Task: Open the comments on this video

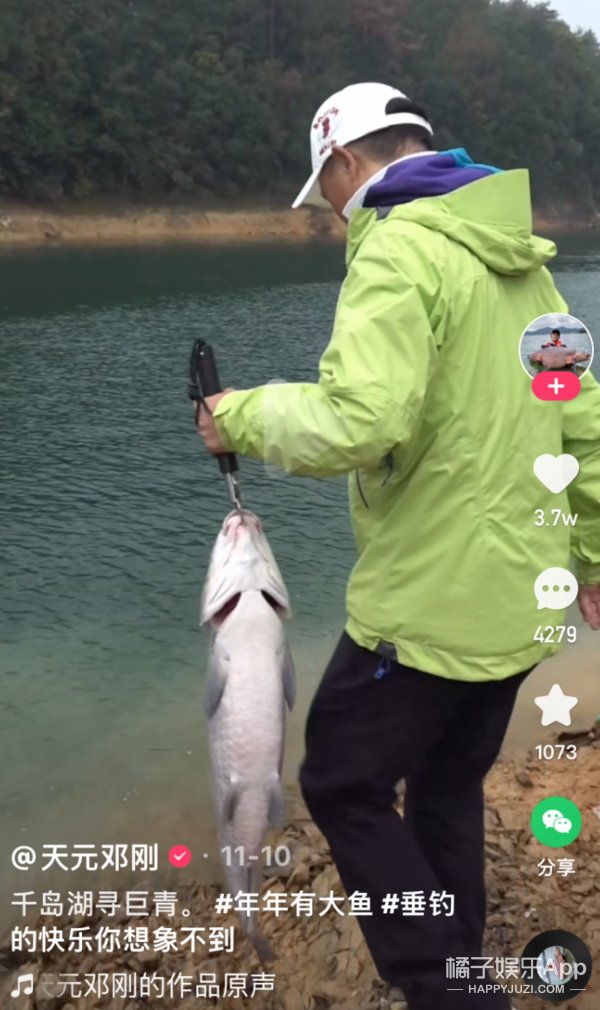Action: pyautogui.click(x=555, y=589)
